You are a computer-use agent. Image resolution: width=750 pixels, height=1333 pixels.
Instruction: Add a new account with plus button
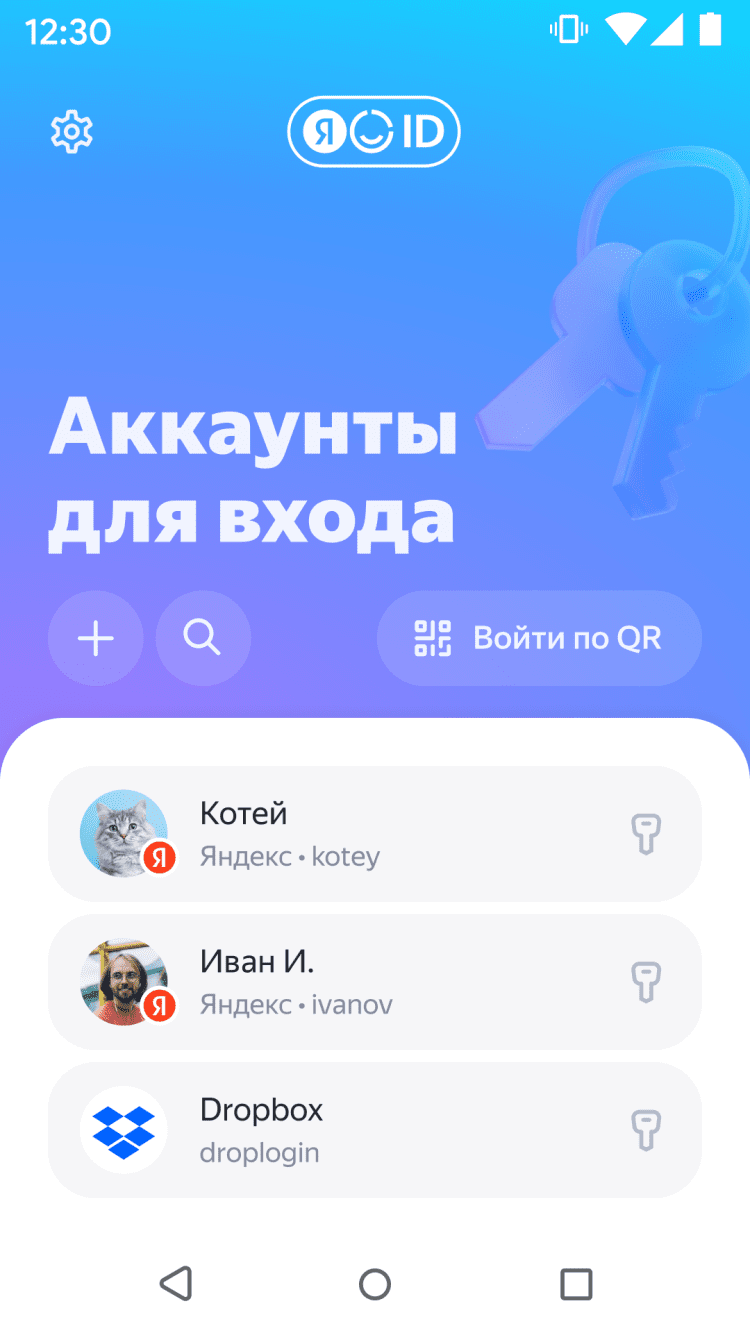coord(96,638)
